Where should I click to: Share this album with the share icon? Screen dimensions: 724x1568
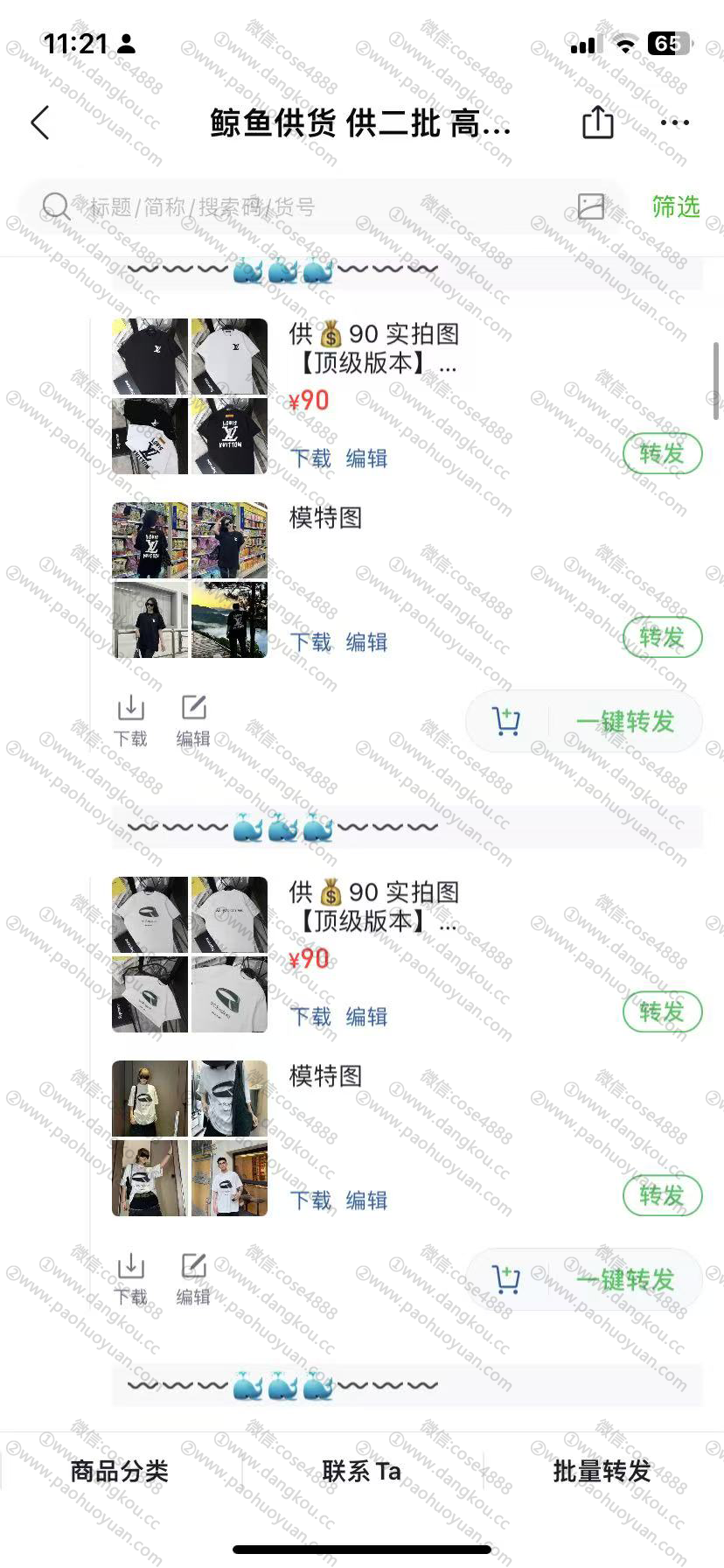[598, 122]
